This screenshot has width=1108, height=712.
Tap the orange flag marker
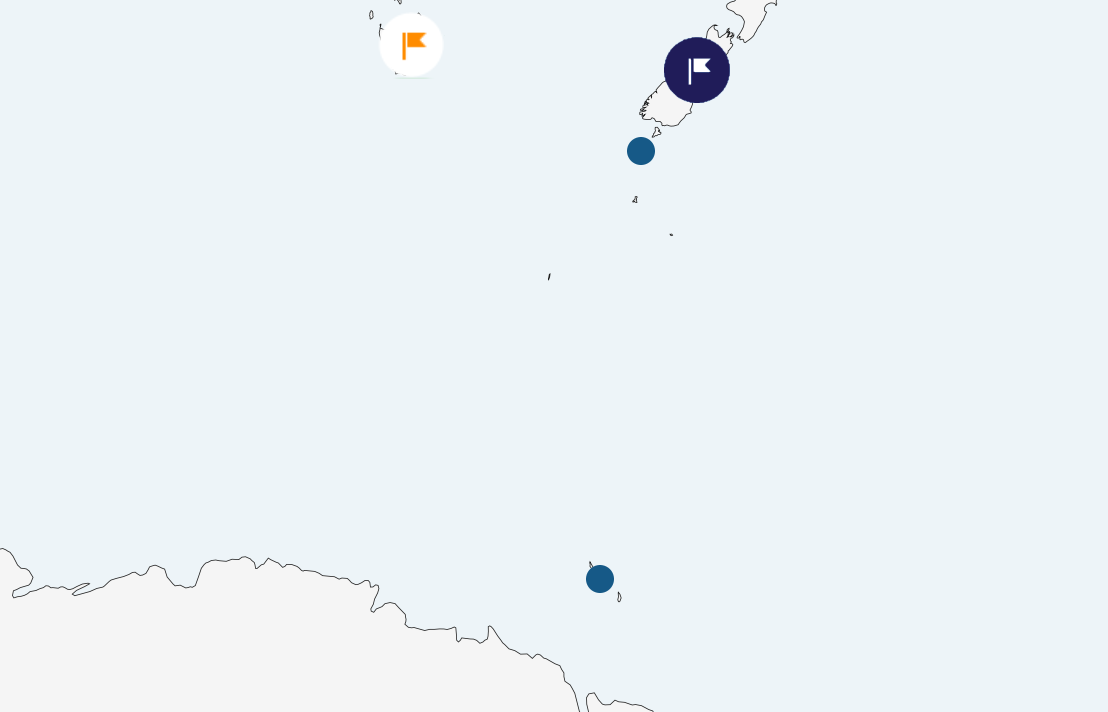tap(411, 45)
